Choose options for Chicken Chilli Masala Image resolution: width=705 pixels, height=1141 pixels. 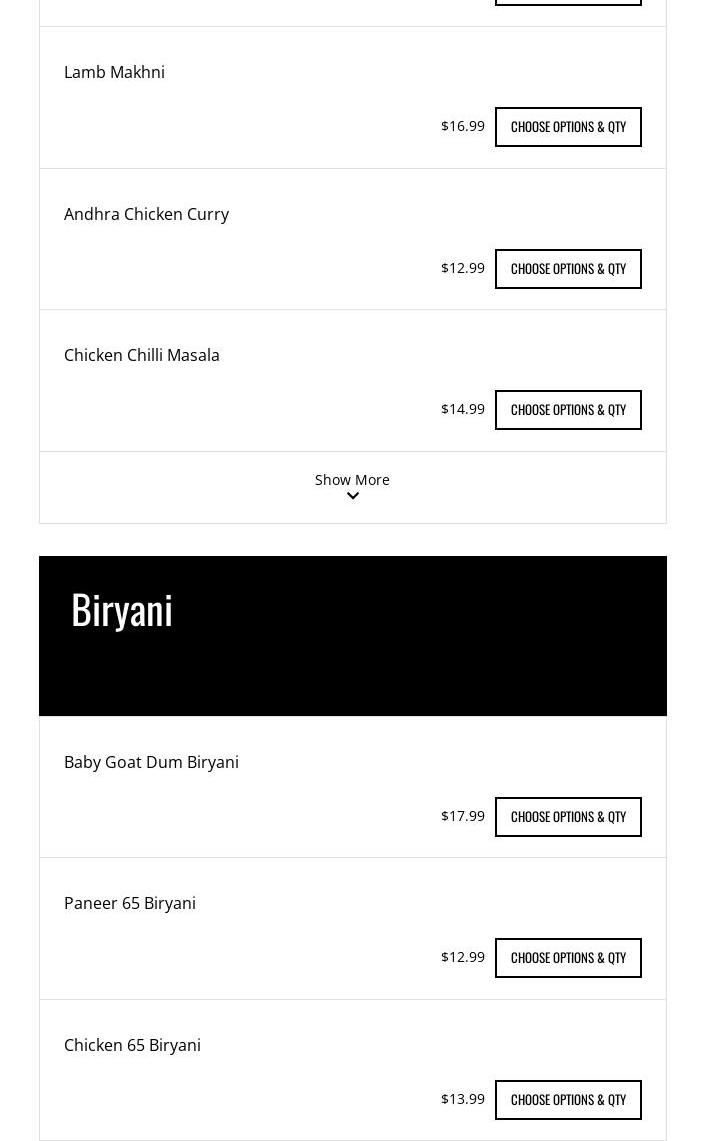(x=568, y=410)
